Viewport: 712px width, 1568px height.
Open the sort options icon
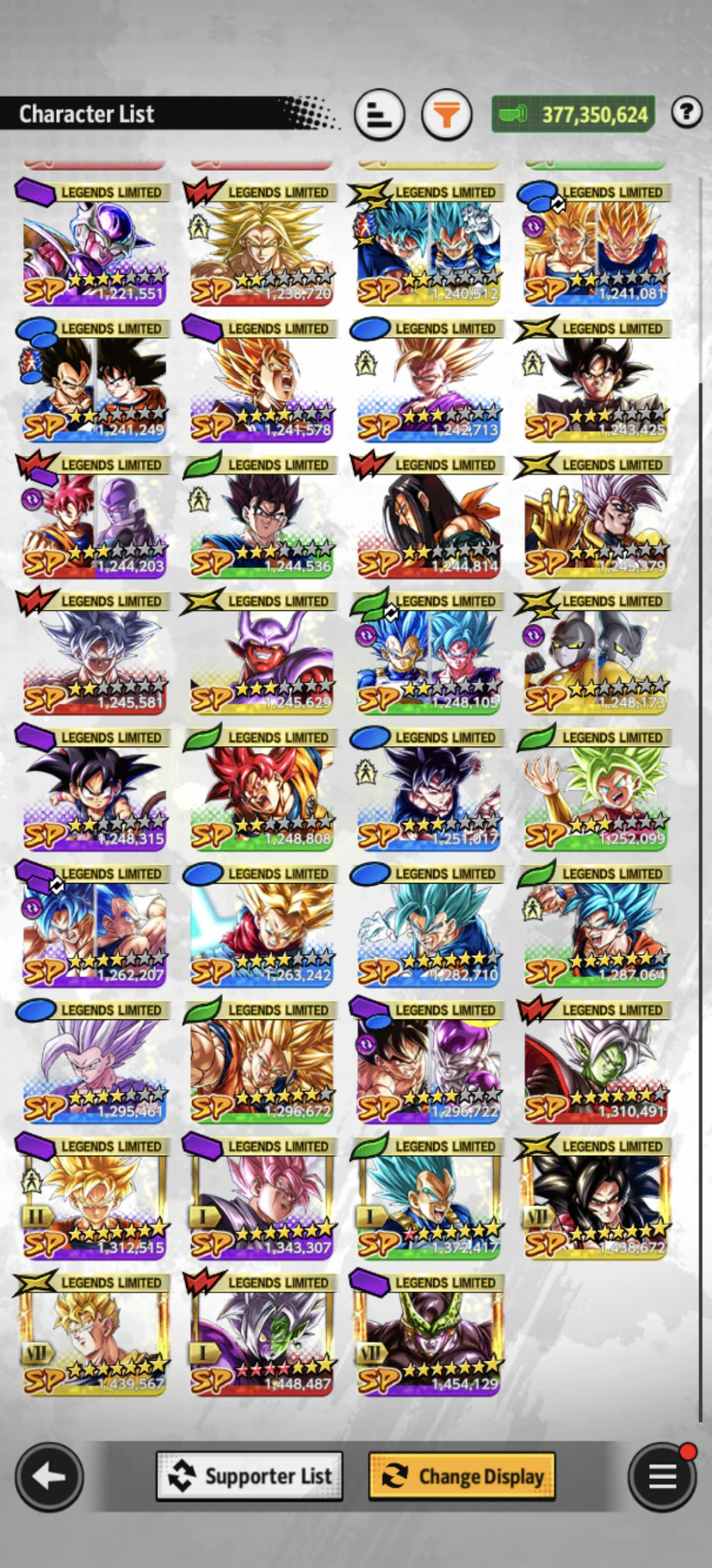click(x=380, y=114)
